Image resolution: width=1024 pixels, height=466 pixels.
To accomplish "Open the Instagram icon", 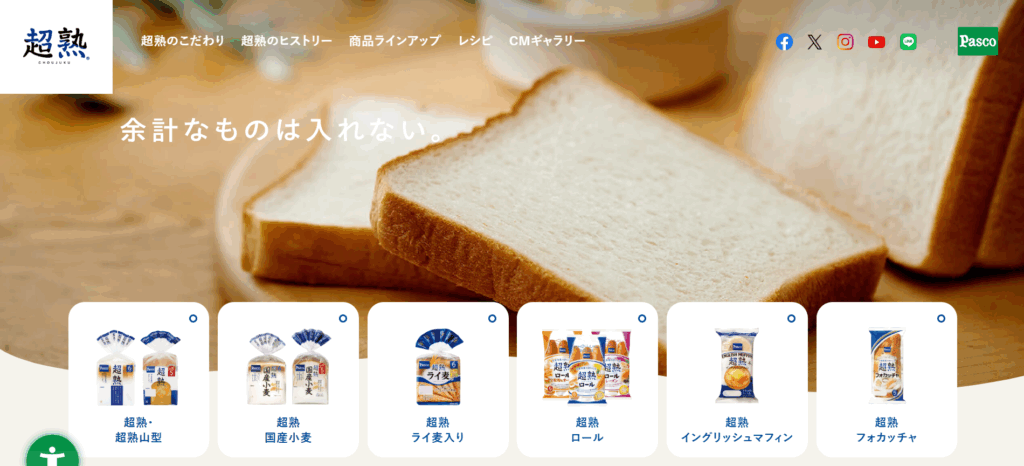I will click(x=845, y=42).
